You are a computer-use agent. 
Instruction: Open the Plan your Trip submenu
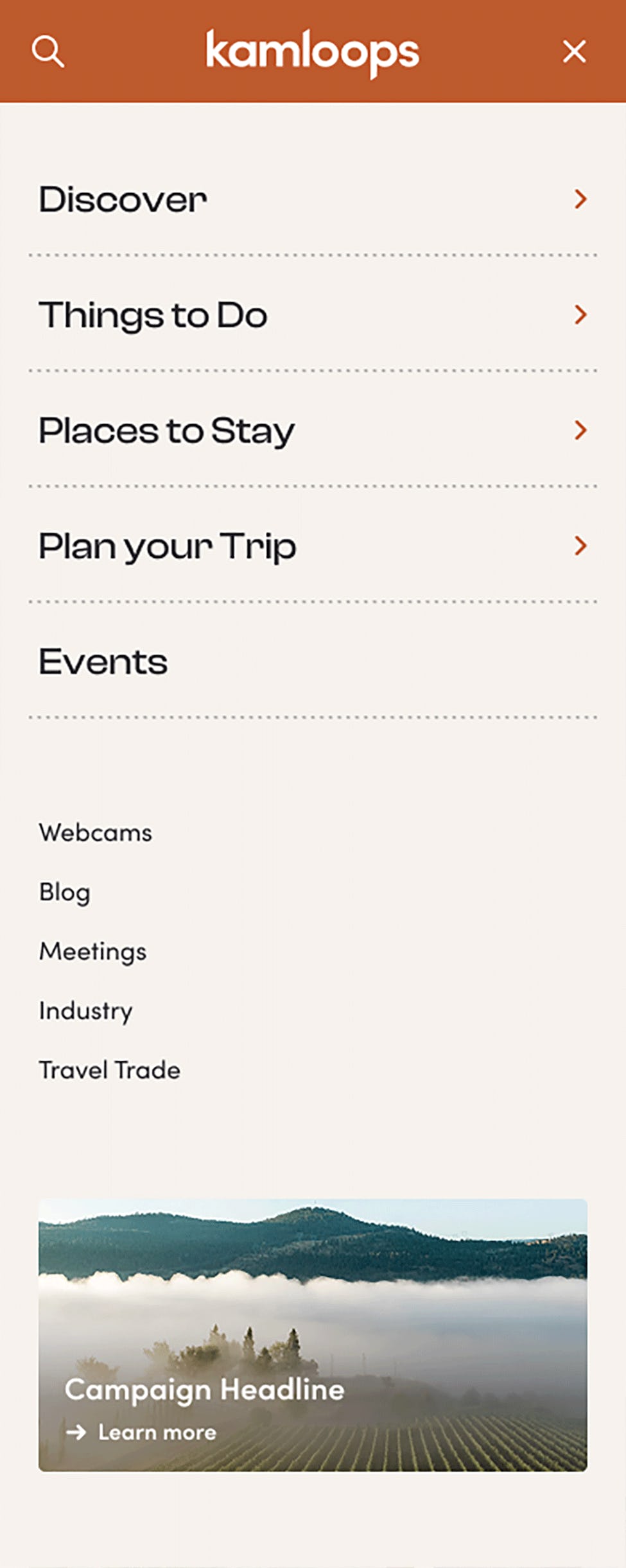click(580, 546)
